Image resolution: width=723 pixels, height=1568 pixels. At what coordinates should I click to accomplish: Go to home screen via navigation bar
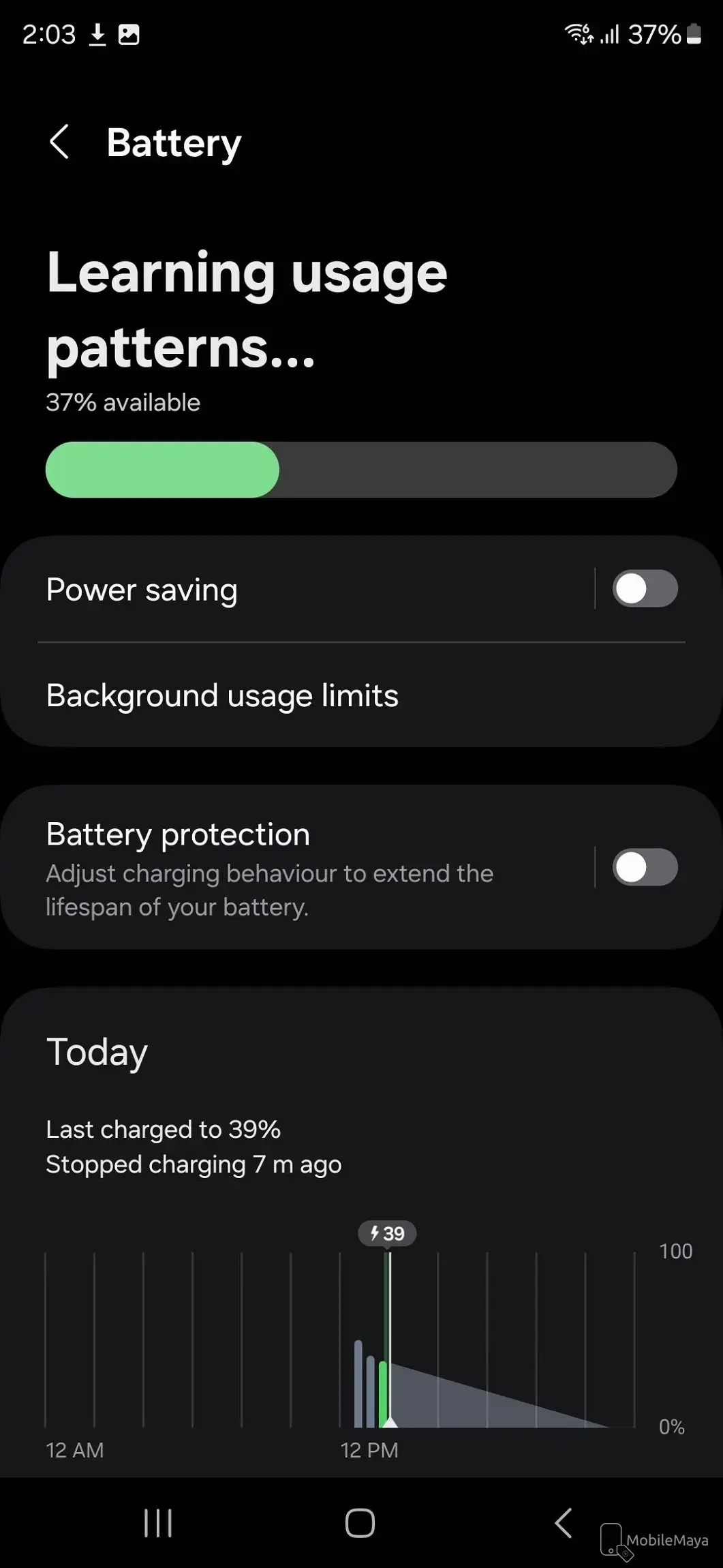pos(360,1522)
